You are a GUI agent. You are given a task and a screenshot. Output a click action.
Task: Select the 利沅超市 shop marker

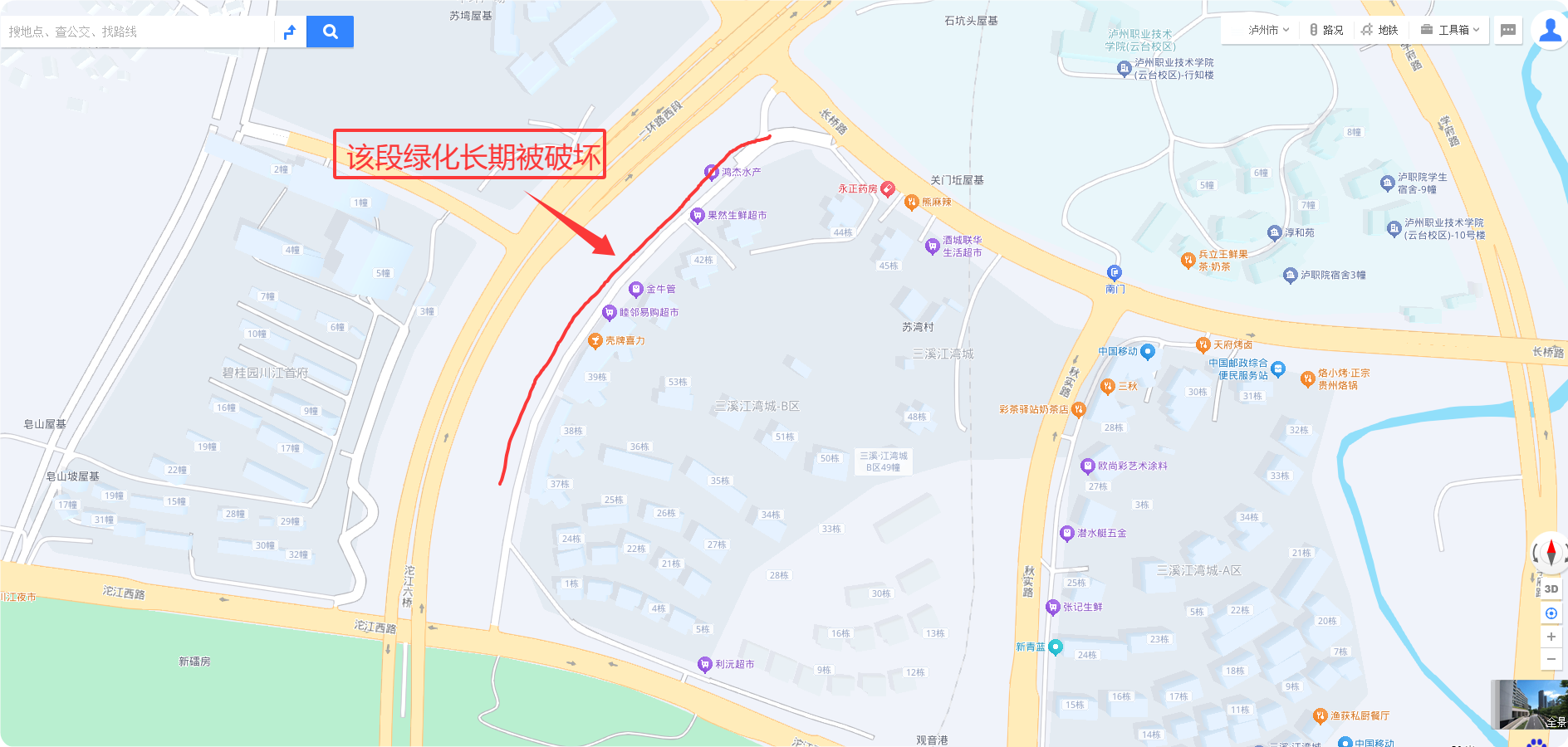(x=705, y=664)
